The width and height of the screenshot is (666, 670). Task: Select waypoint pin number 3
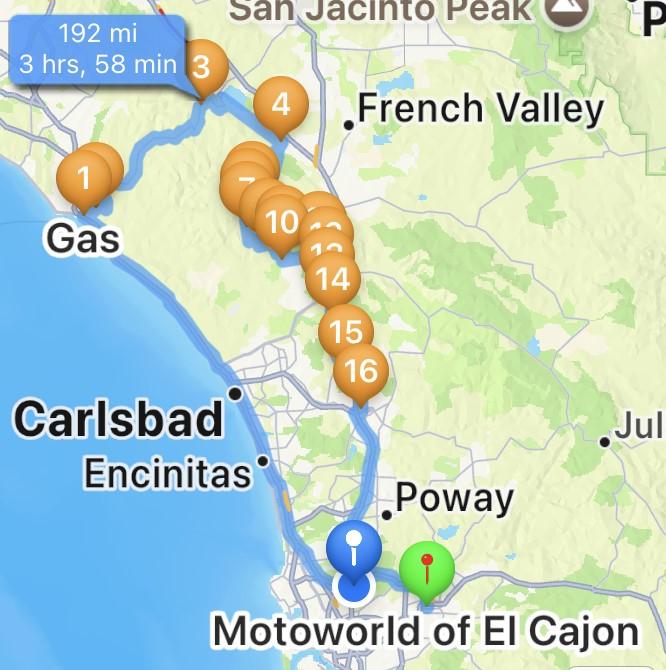pyautogui.click(x=202, y=67)
